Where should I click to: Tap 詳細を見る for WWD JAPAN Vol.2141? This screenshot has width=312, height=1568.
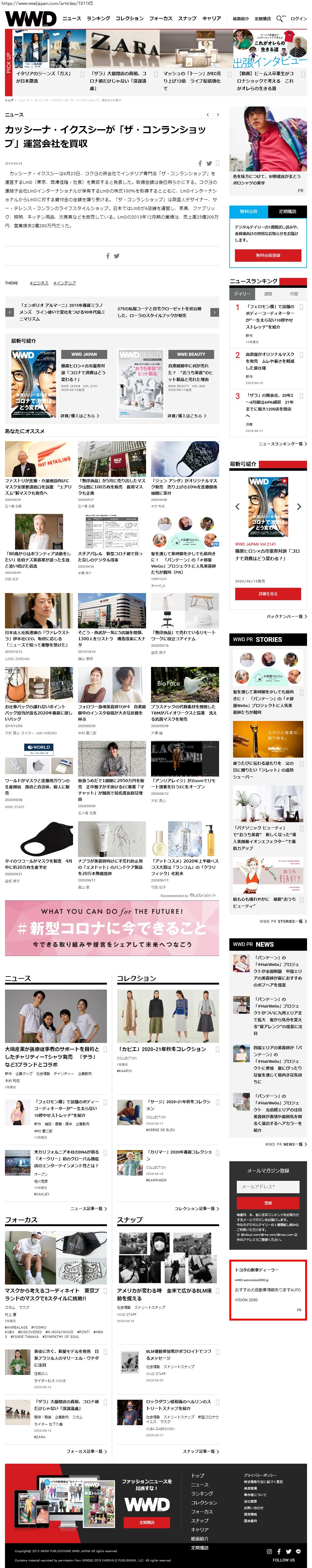(x=268, y=593)
